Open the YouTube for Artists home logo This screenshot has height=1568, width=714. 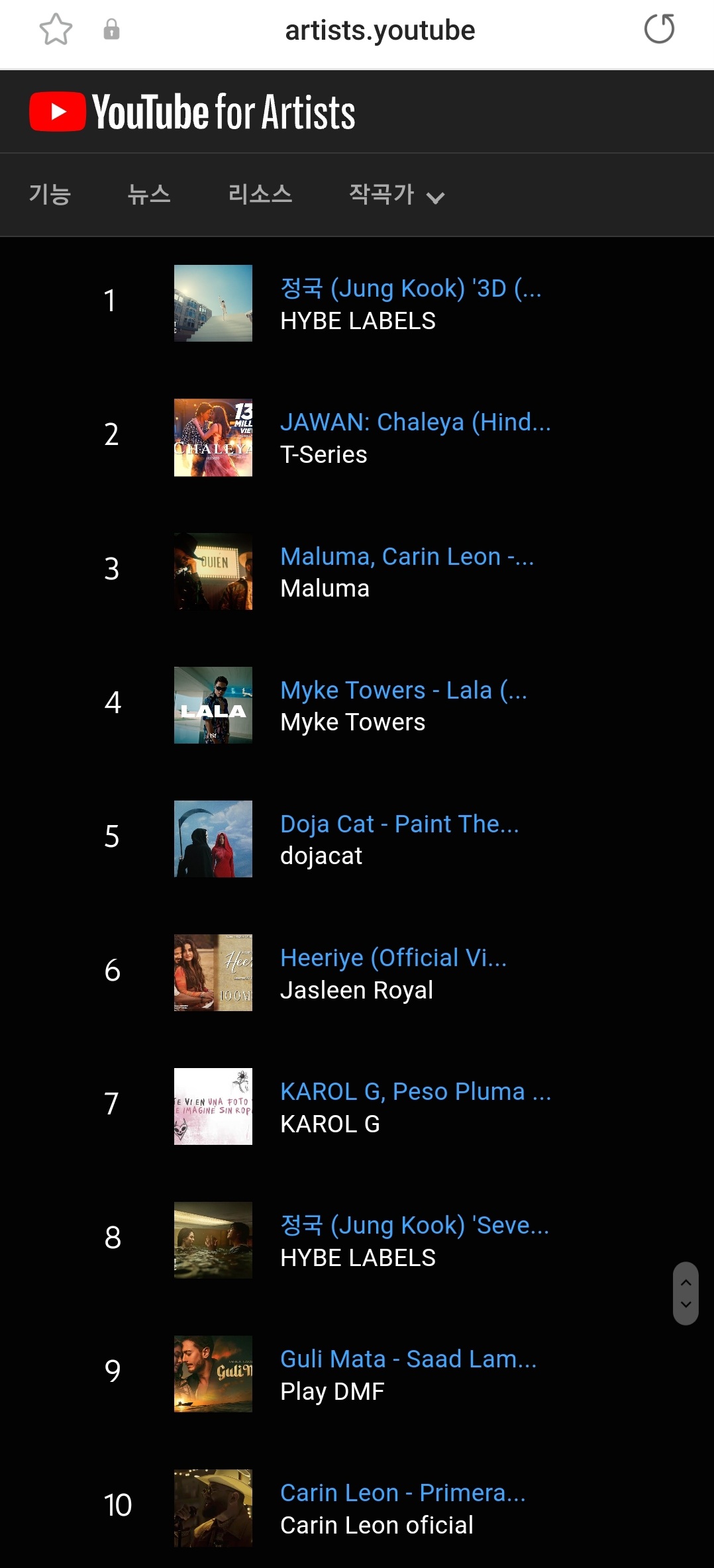pos(192,111)
